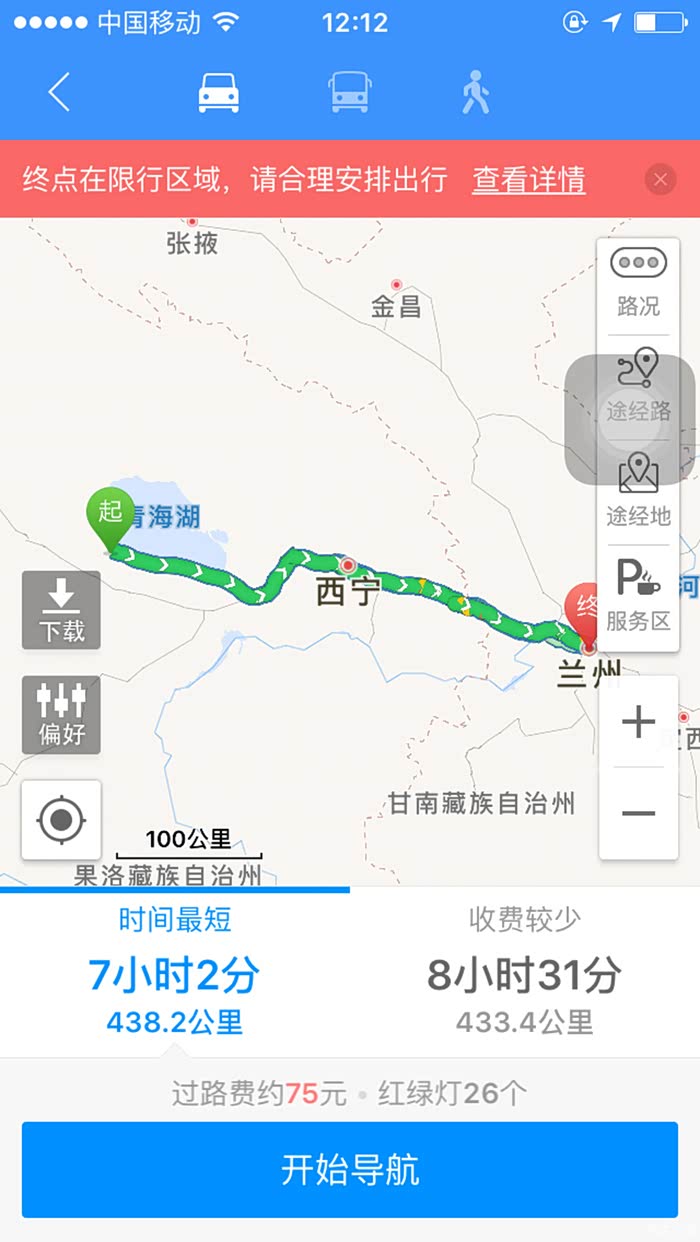Zoom out the map with minus
The height and width of the screenshot is (1242, 700).
638,813
